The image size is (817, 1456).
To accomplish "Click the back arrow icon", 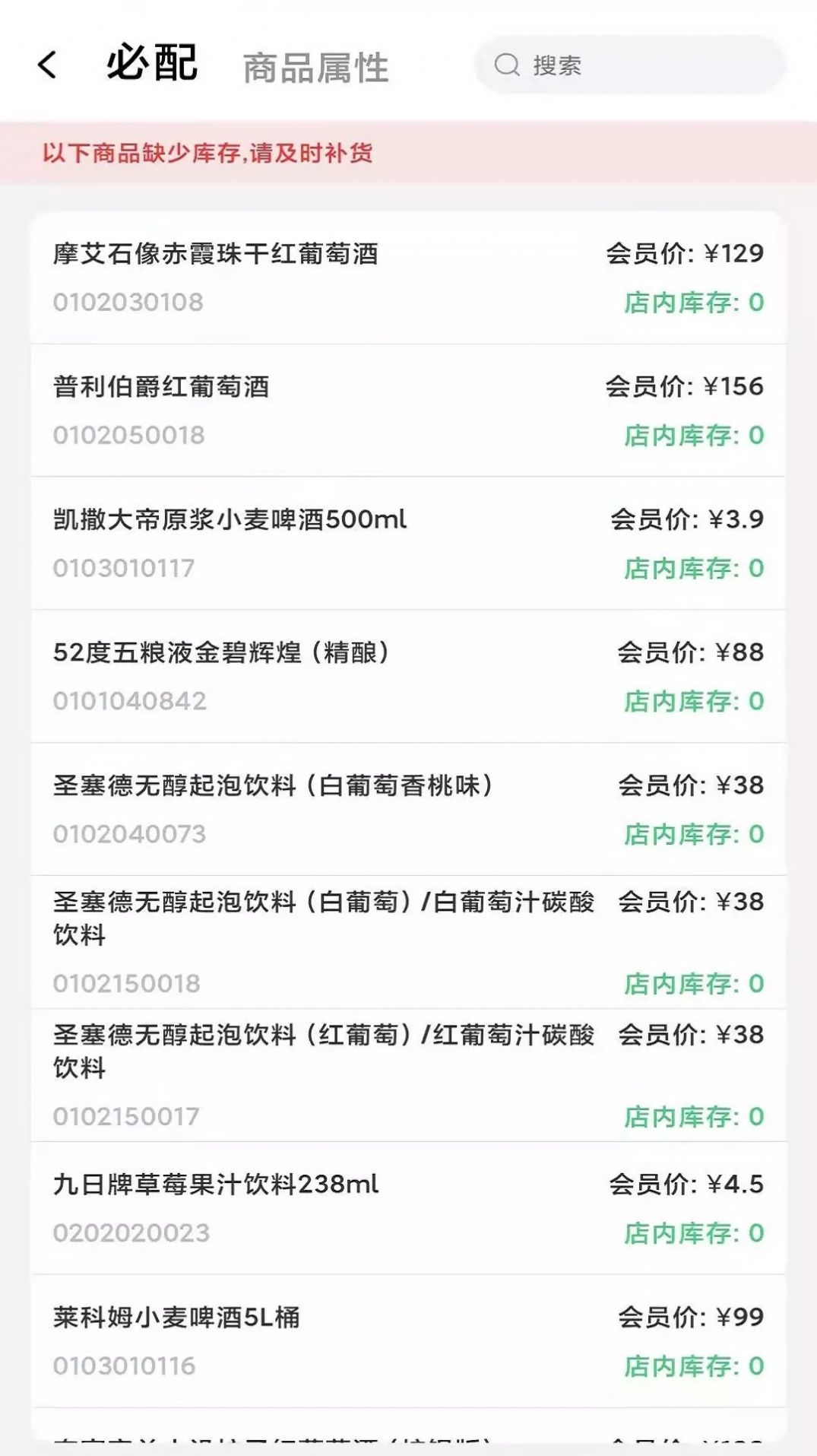I will (x=49, y=65).
